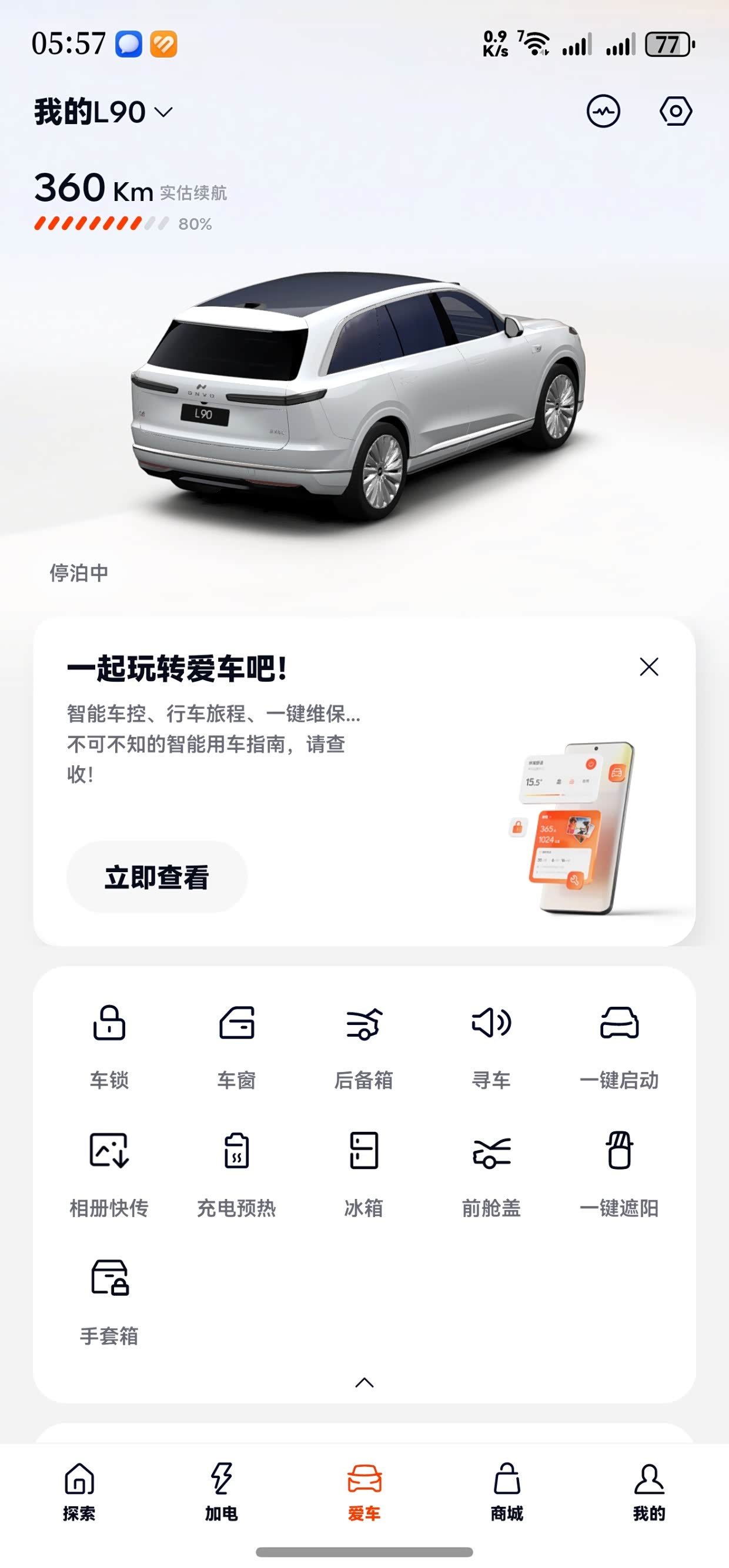
Task: Open vehicle settings hexagon icon
Action: point(676,112)
